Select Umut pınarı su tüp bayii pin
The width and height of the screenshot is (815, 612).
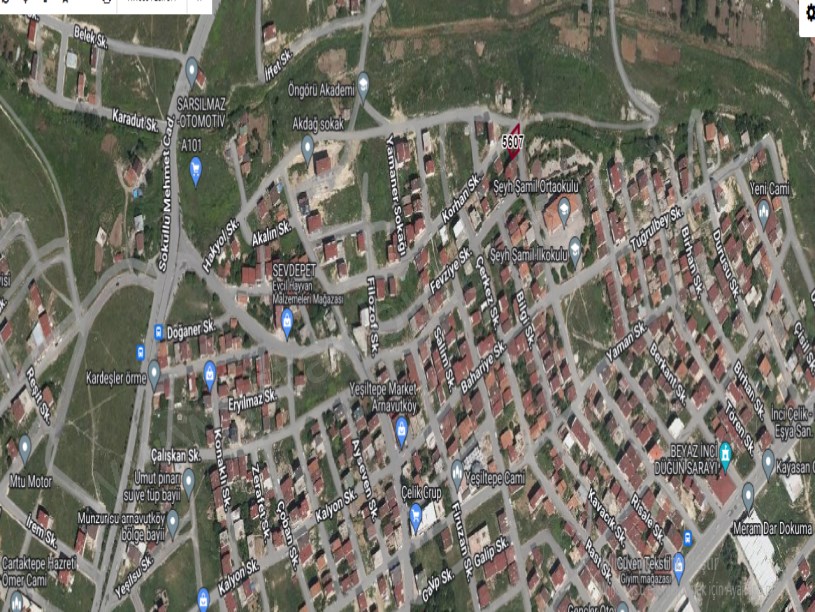[x=188, y=478]
